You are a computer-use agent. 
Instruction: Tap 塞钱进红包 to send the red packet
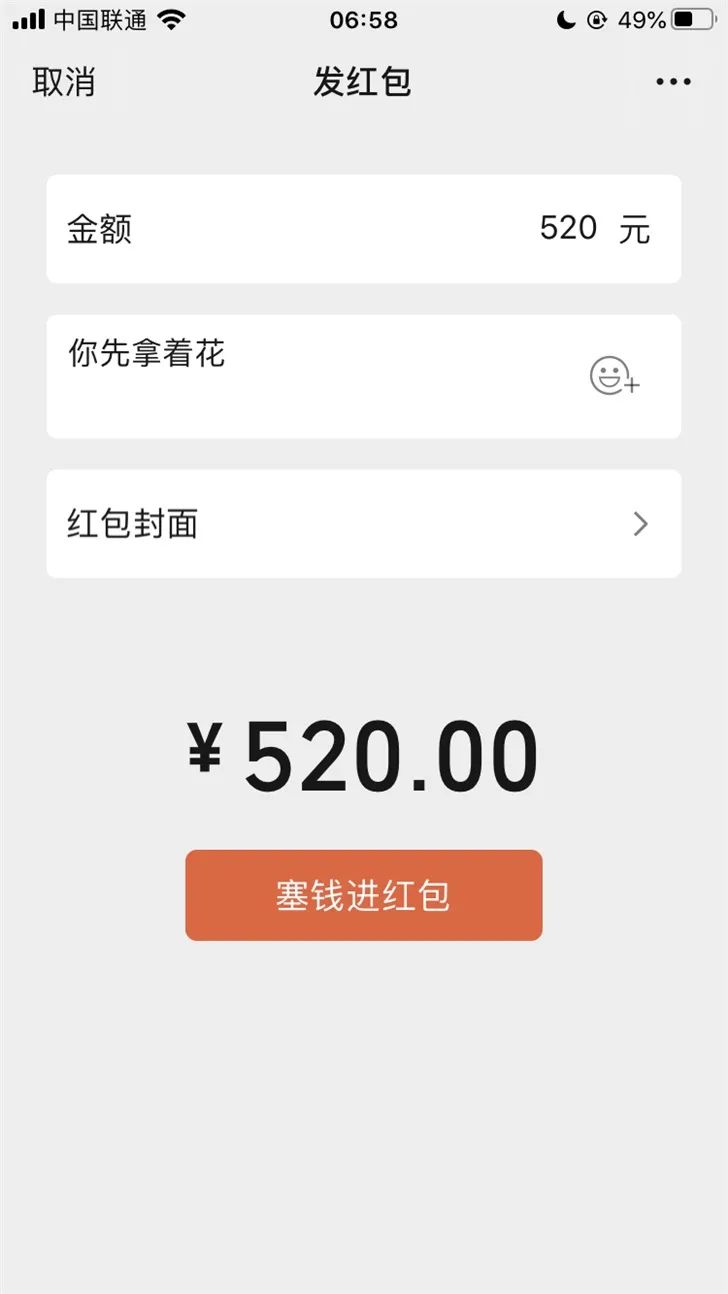coord(364,895)
